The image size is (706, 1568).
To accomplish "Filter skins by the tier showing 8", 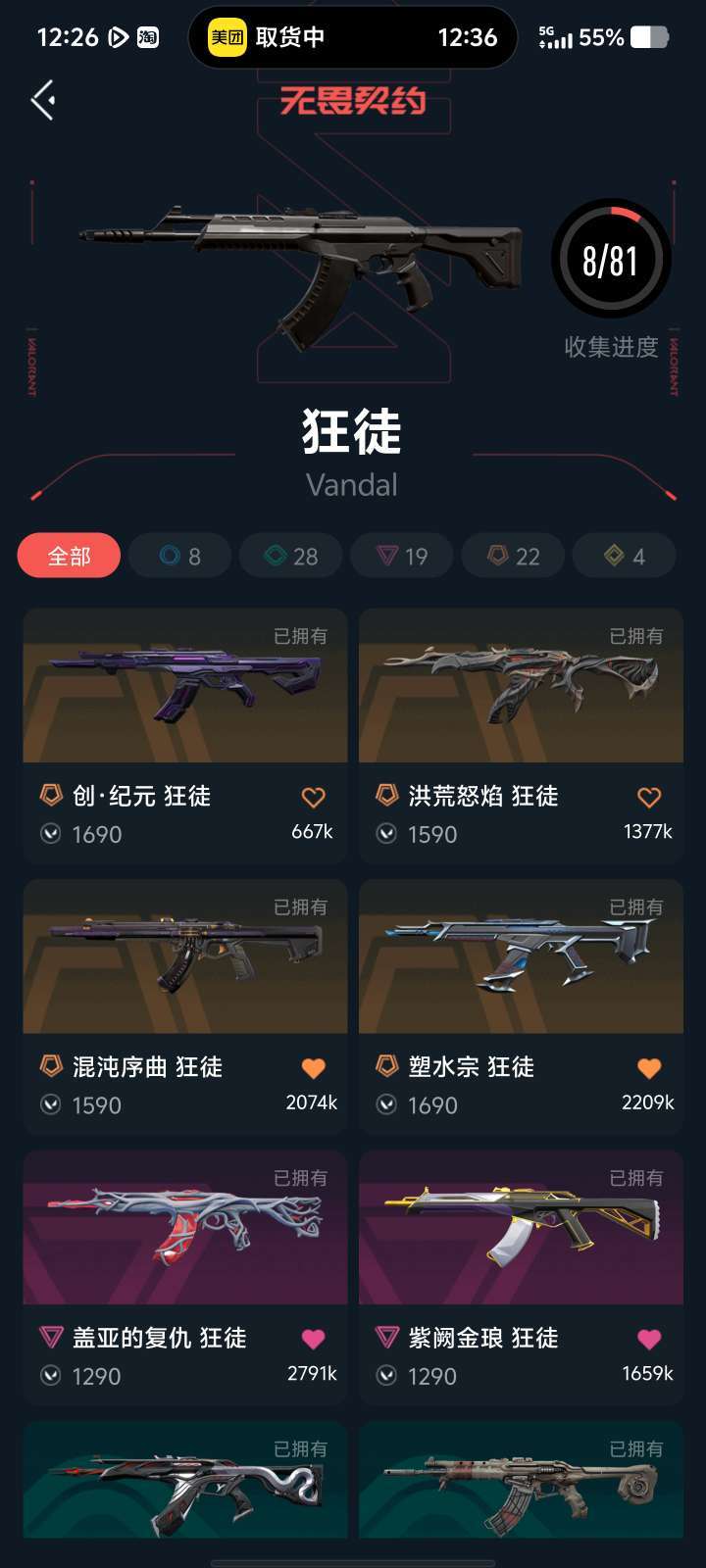I will click(180, 556).
